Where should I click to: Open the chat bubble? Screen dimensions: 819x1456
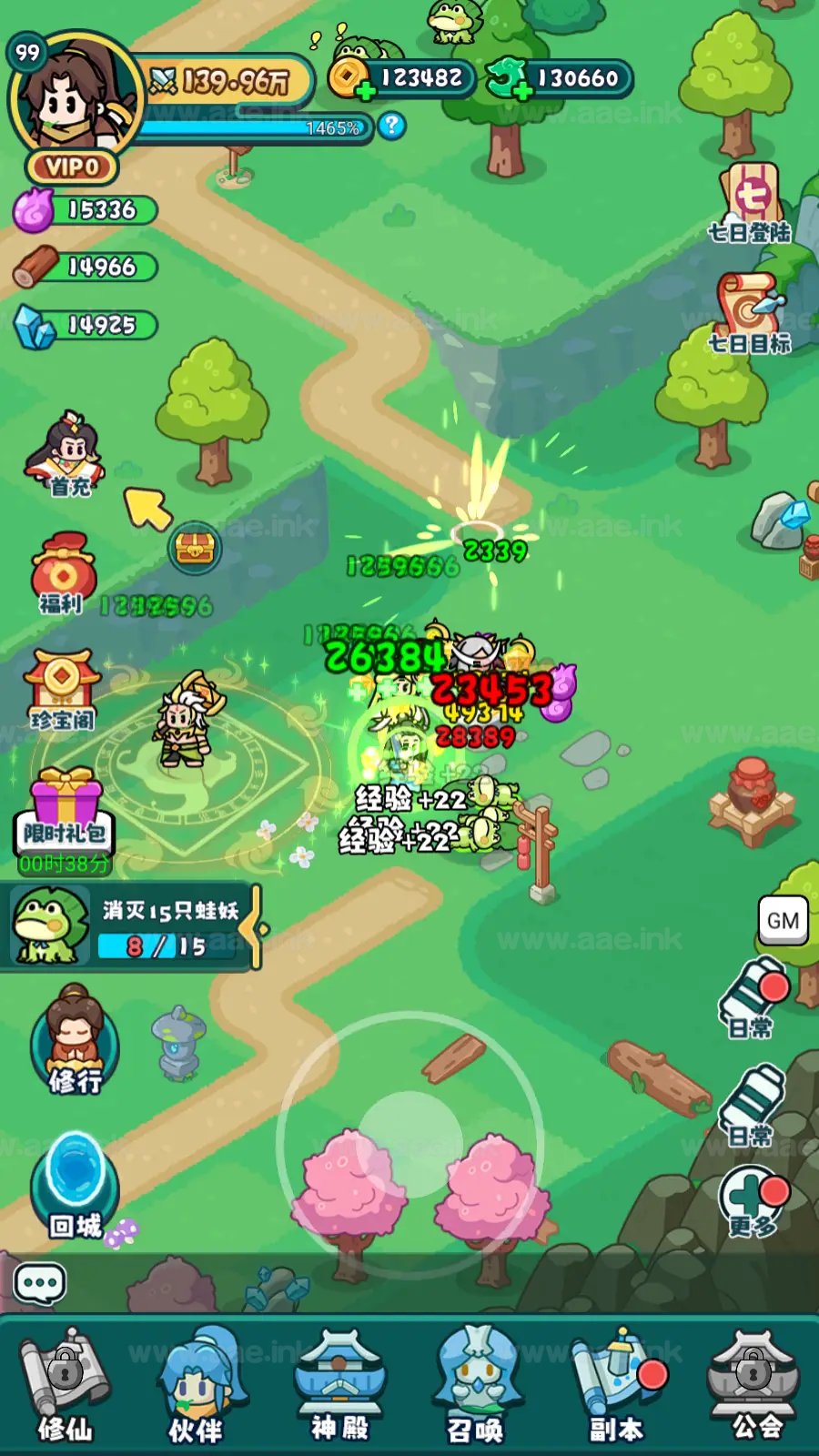coord(40,1283)
